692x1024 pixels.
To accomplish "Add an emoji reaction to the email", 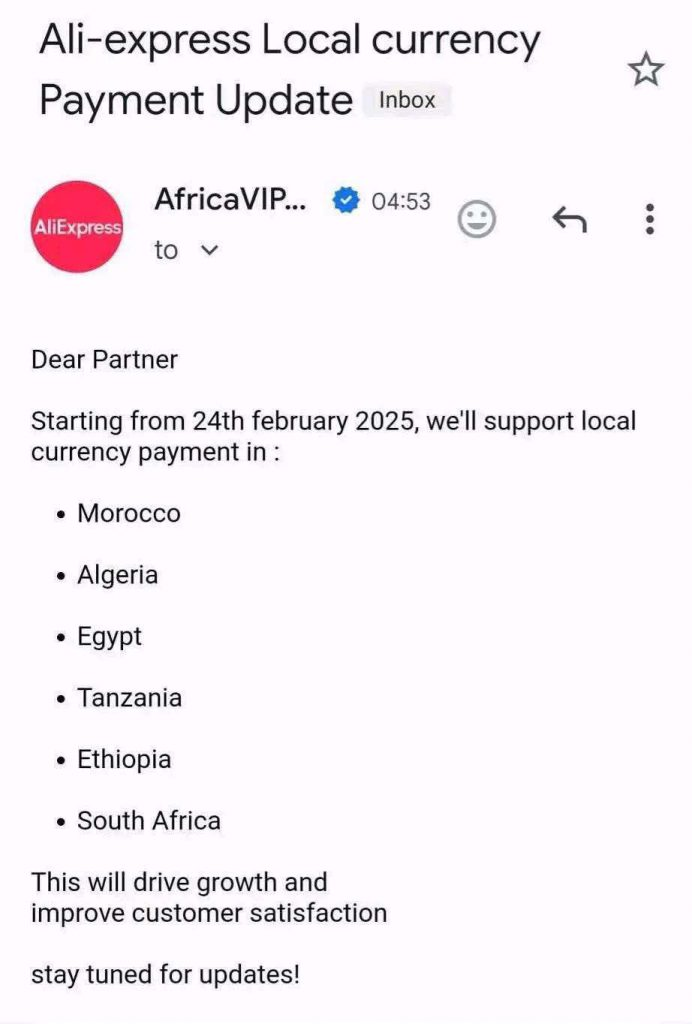I will (477, 218).
